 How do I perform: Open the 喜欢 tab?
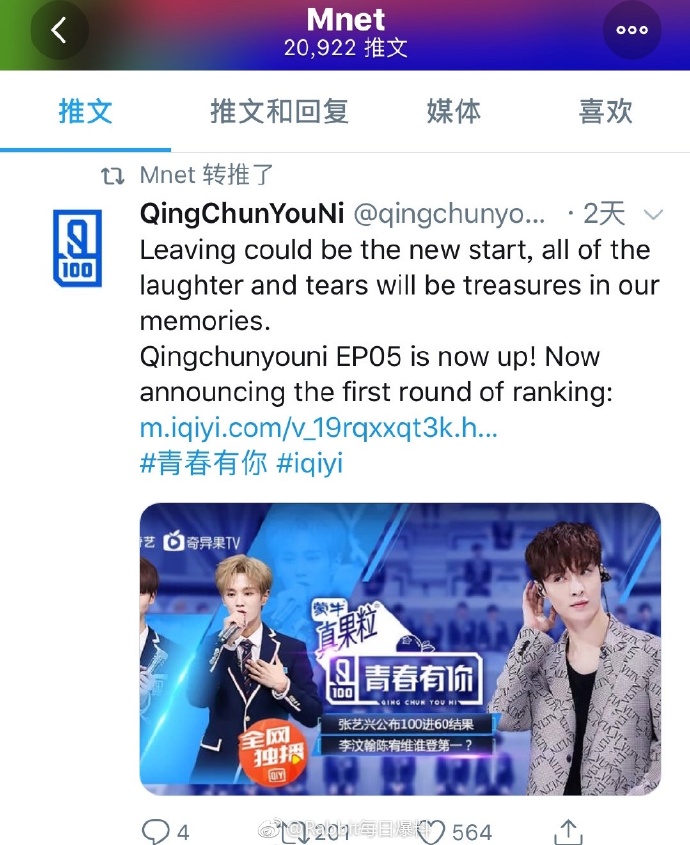[605, 111]
